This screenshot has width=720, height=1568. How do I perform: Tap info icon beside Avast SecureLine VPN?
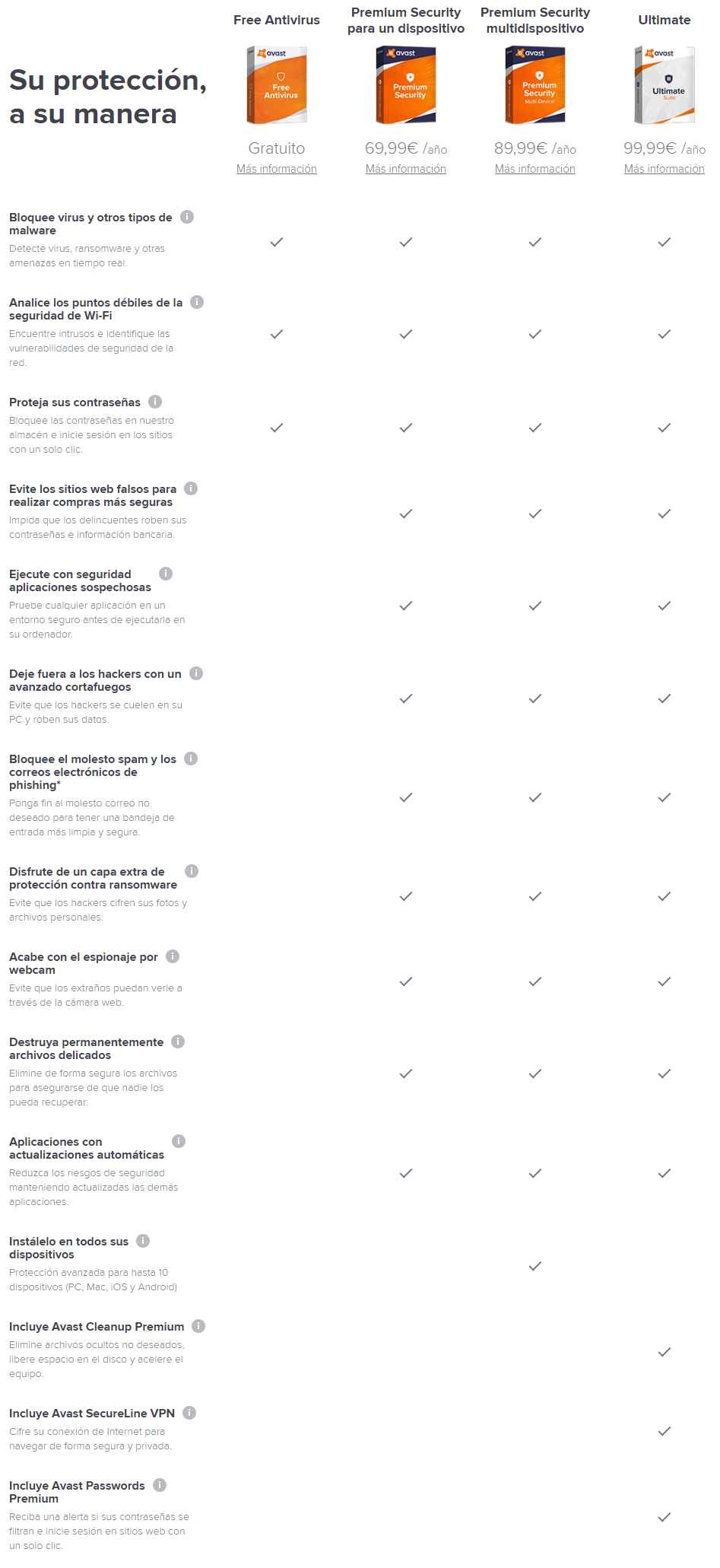tap(189, 1413)
